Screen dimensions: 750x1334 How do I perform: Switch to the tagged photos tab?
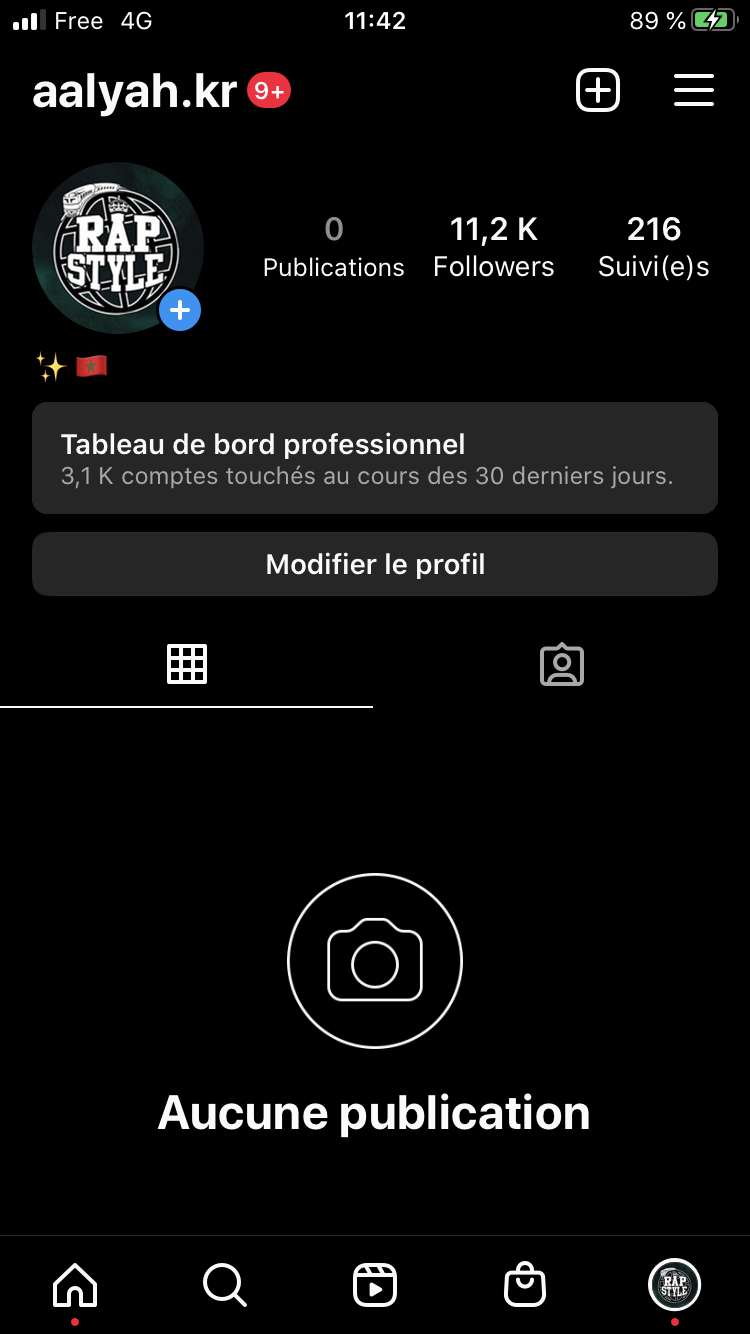562,664
